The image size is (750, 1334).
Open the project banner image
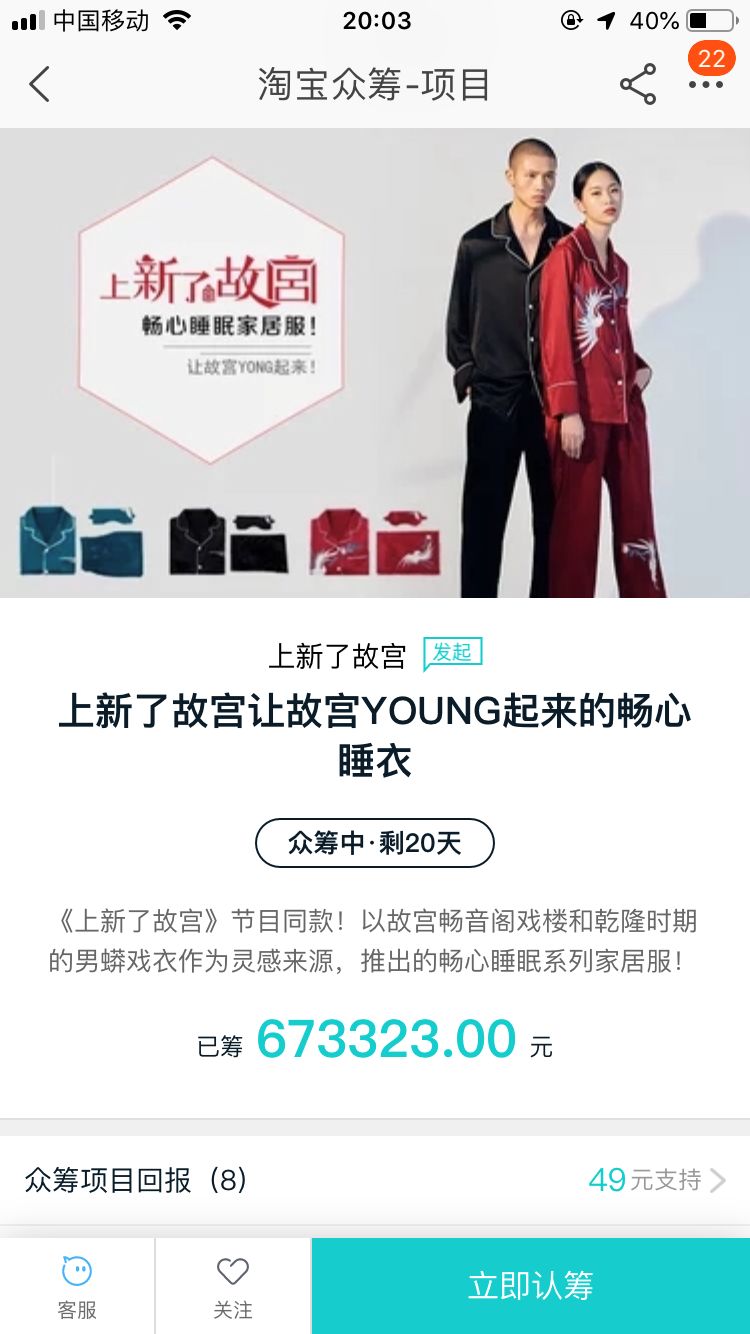375,363
